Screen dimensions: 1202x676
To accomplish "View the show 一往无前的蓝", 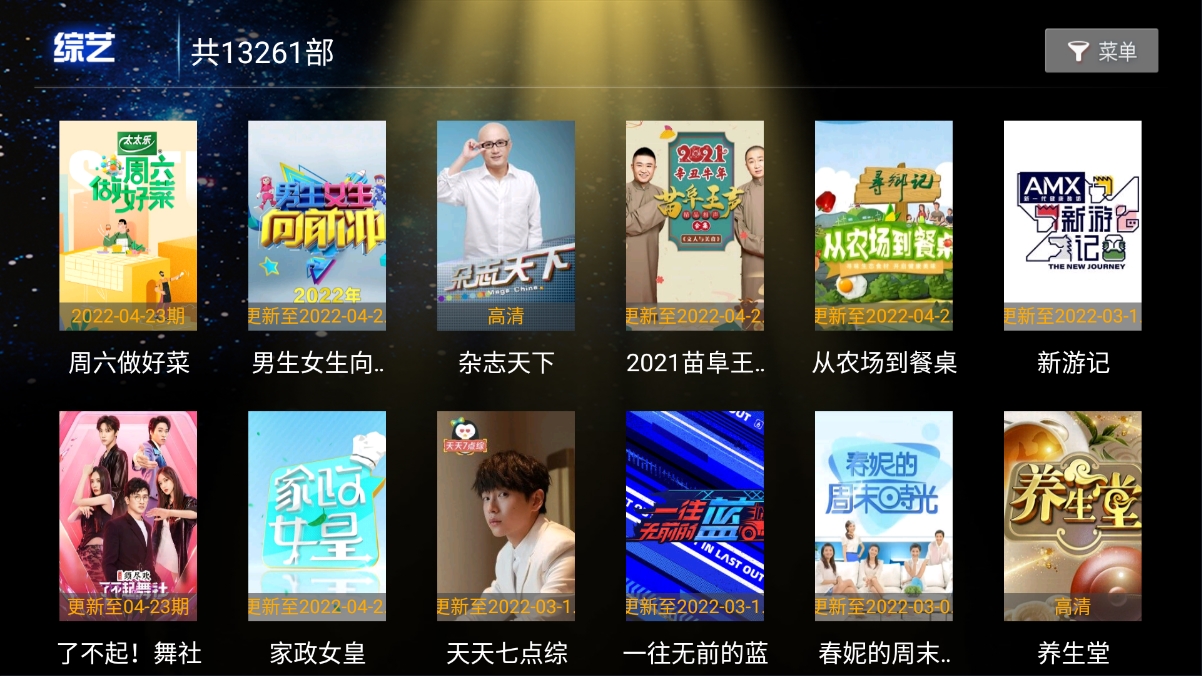I will (x=695, y=516).
